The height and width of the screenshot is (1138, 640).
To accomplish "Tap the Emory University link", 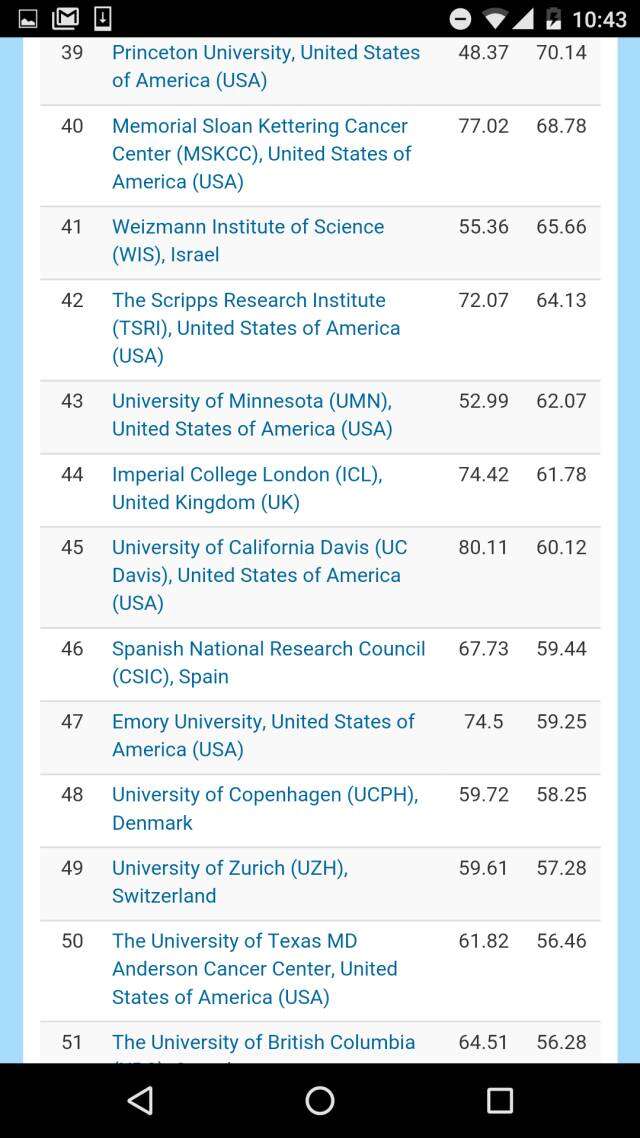I will (263, 722).
